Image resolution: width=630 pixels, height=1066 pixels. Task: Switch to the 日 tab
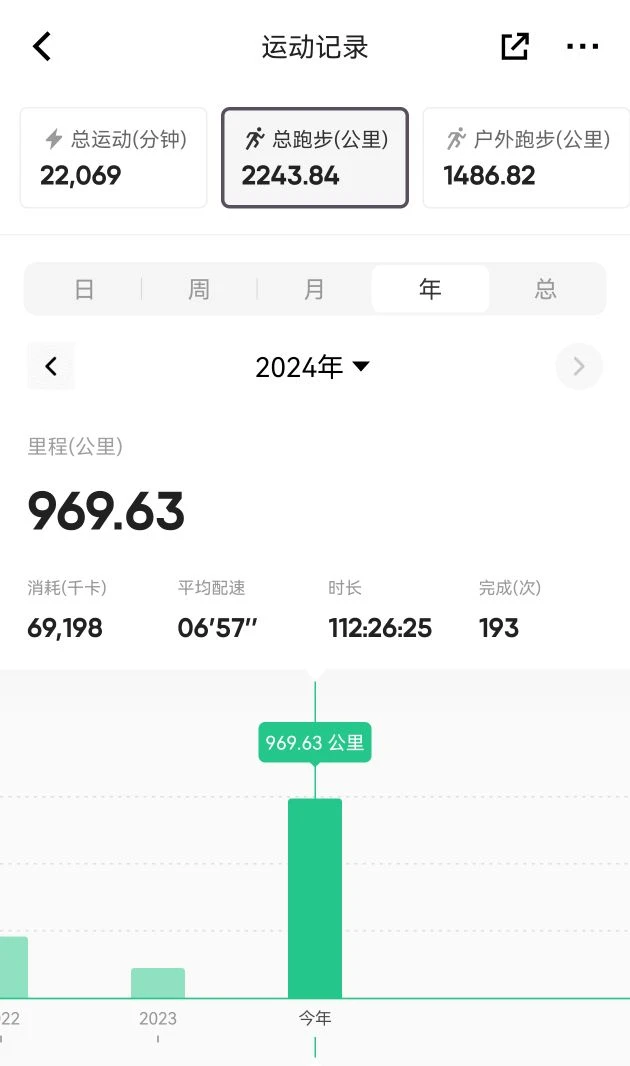click(x=84, y=289)
